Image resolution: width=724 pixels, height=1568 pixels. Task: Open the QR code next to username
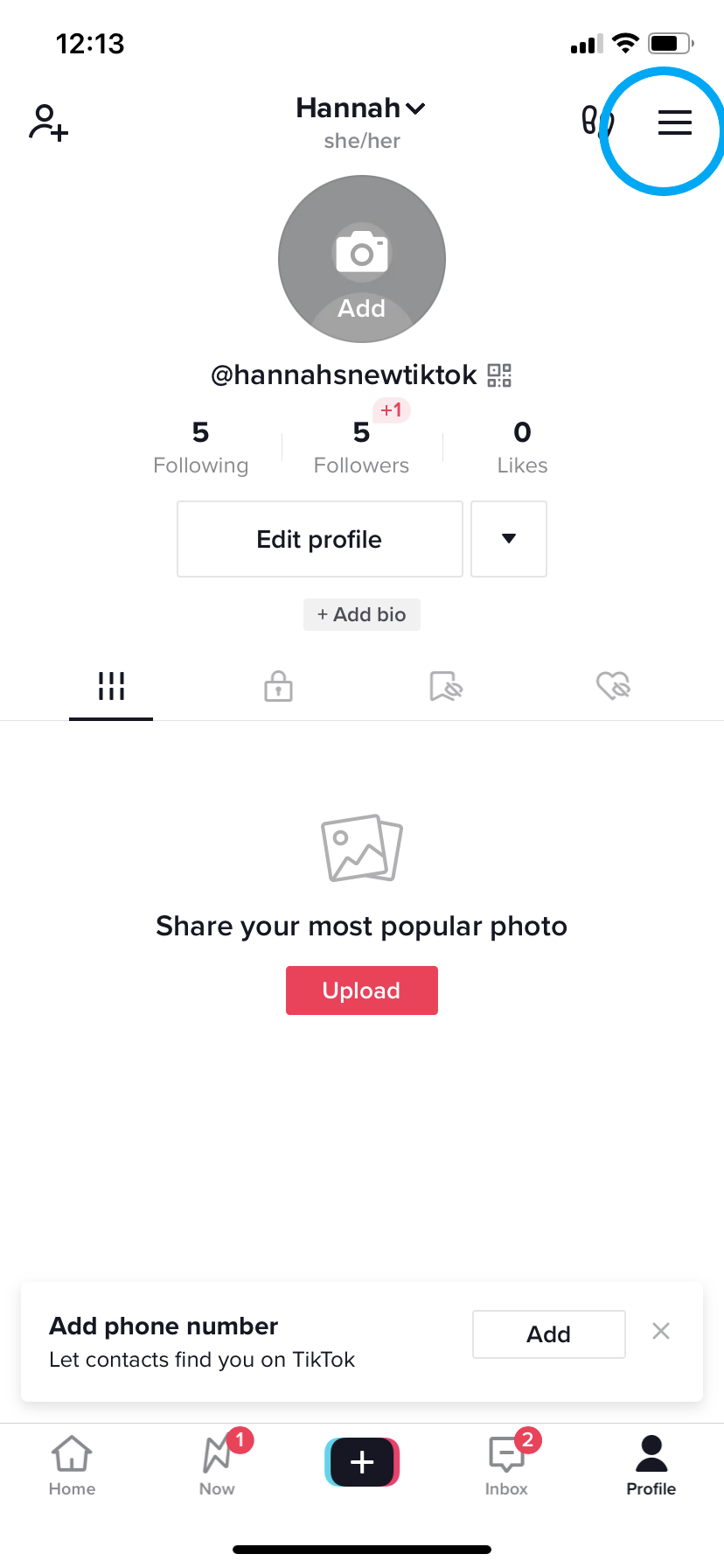tap(499, 375)
